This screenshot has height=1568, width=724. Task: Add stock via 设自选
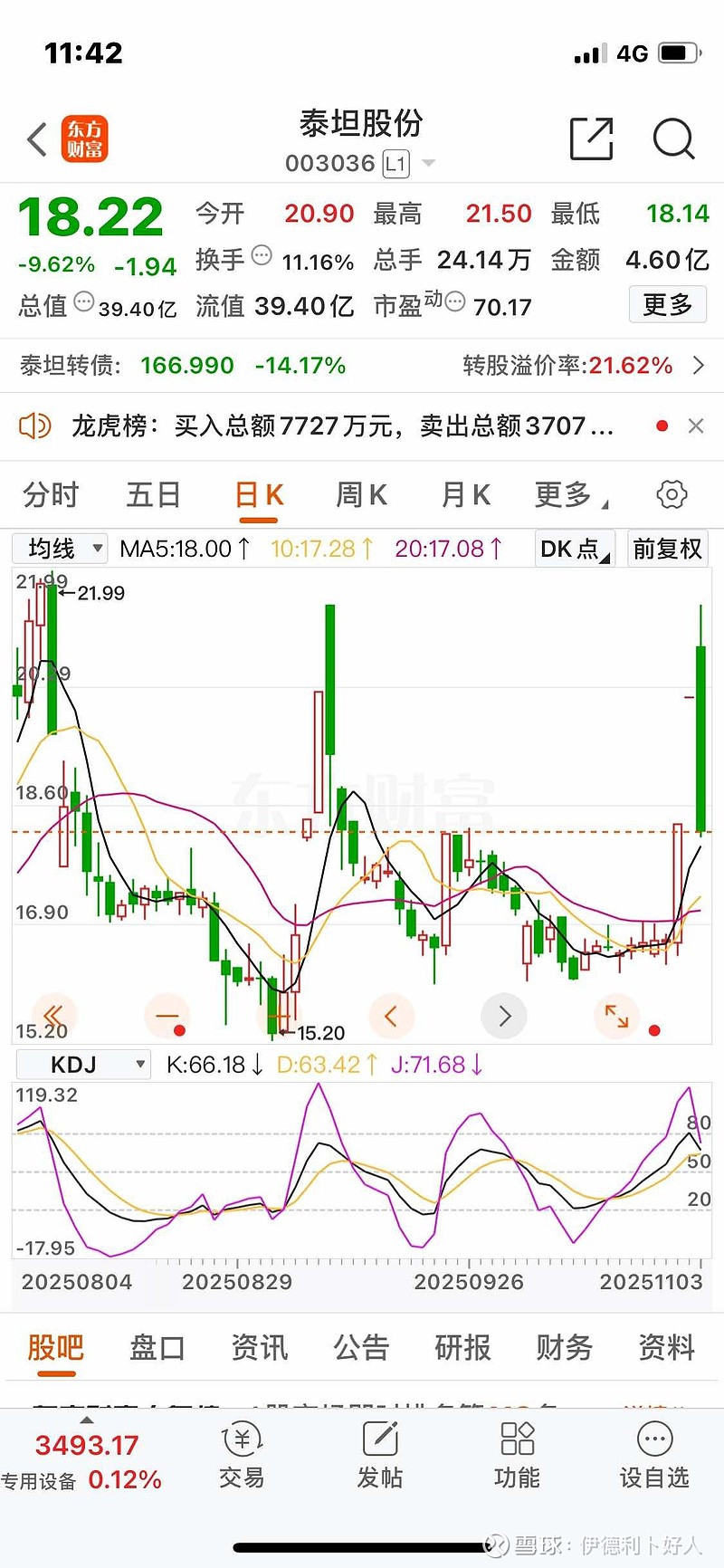click(654, 1455)
